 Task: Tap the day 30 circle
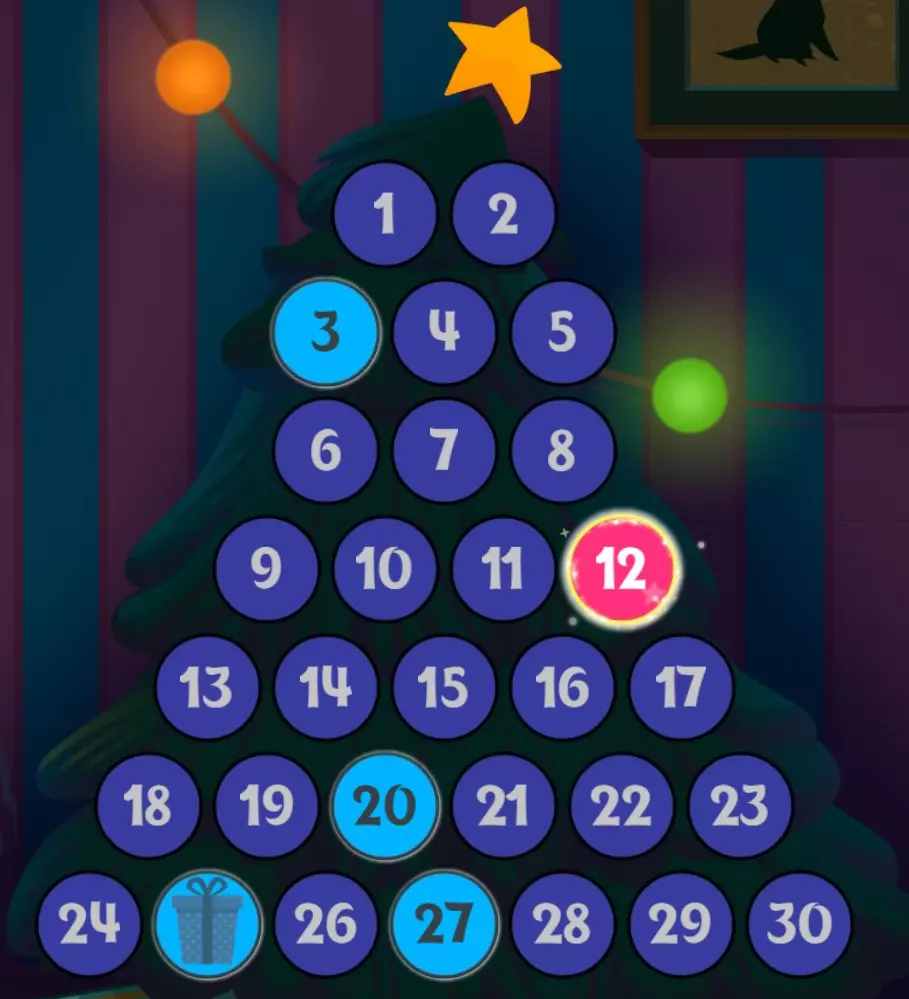(799, 924)
